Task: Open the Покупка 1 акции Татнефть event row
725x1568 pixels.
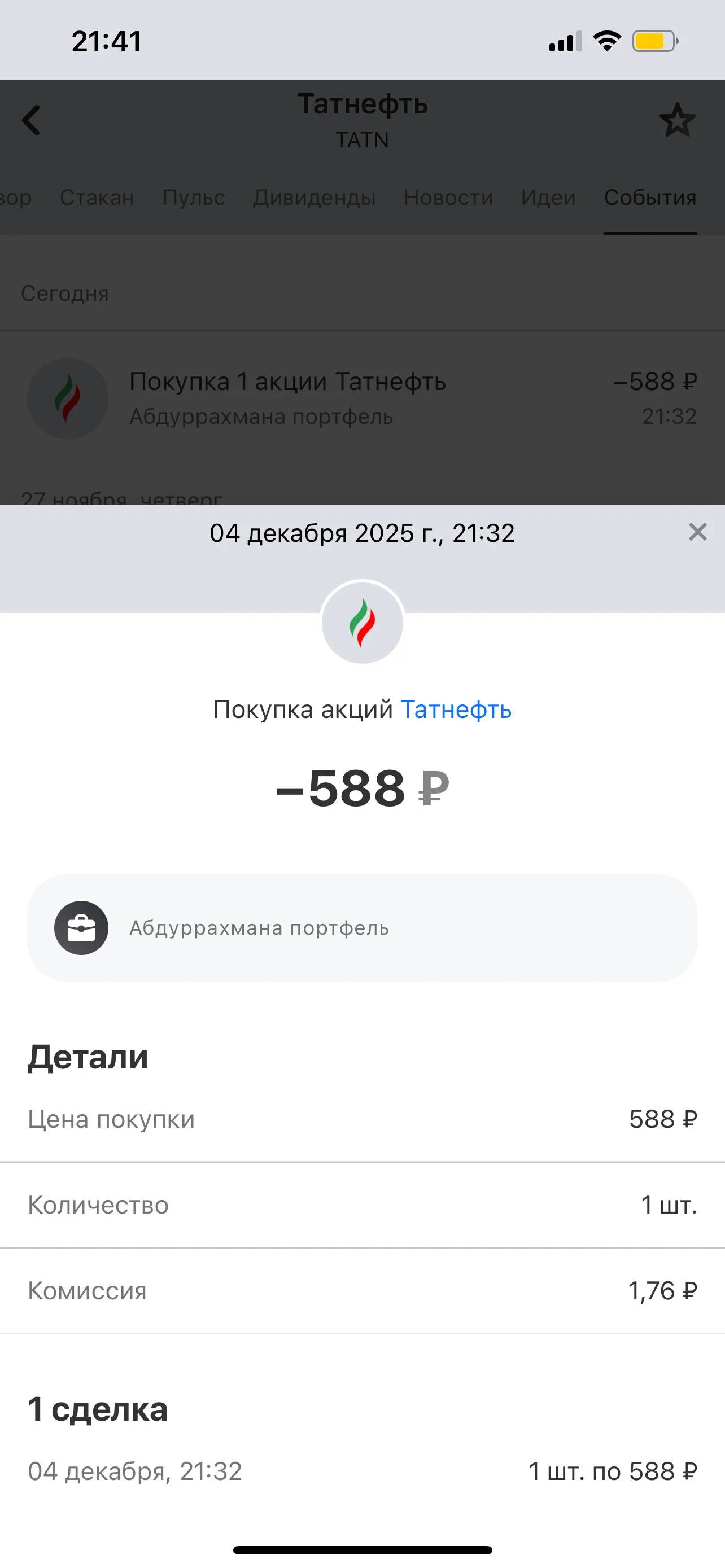Action: (362, 398)
